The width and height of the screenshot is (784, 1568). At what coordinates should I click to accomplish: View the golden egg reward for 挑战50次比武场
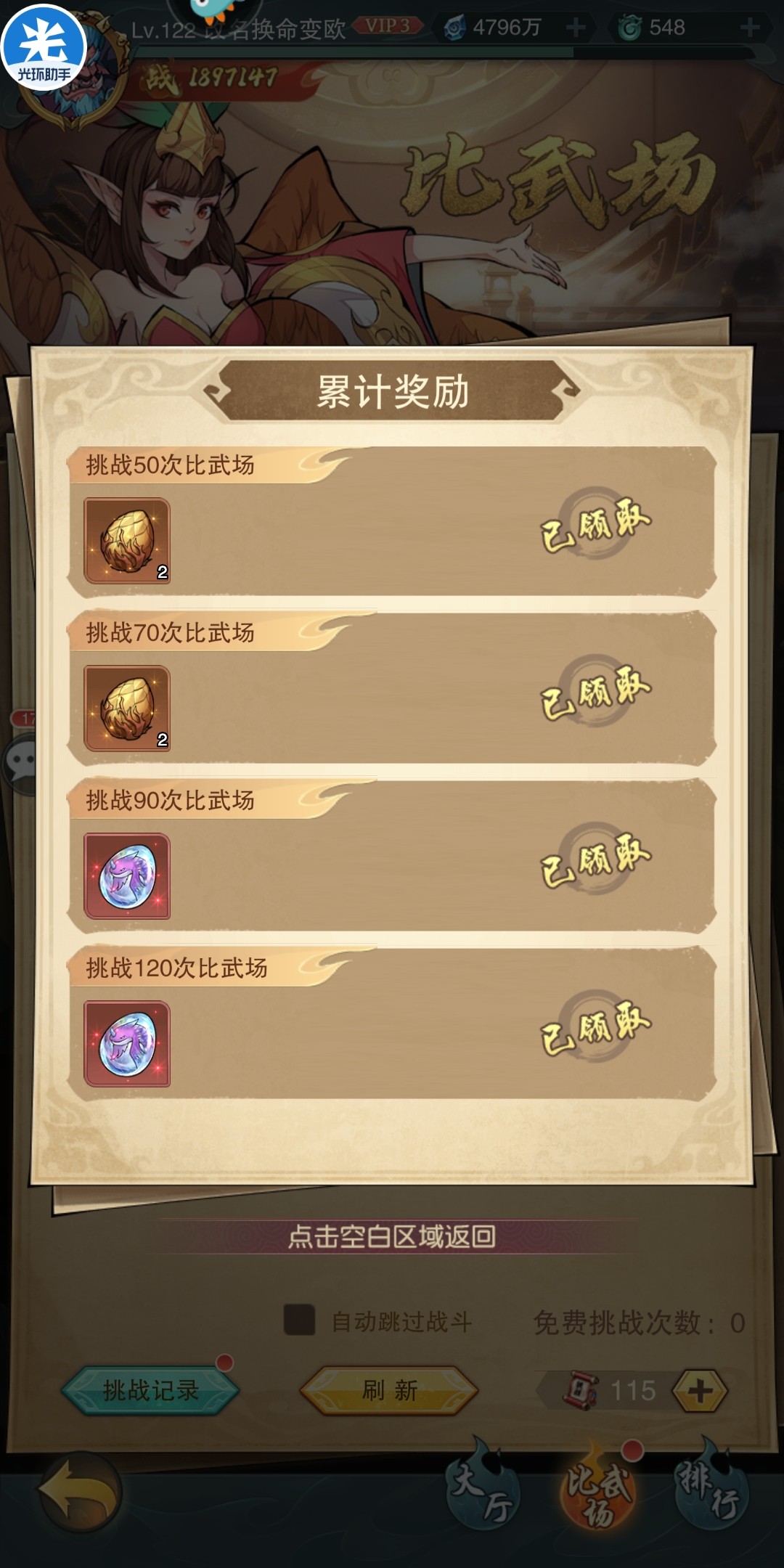(x=127, y=541)
